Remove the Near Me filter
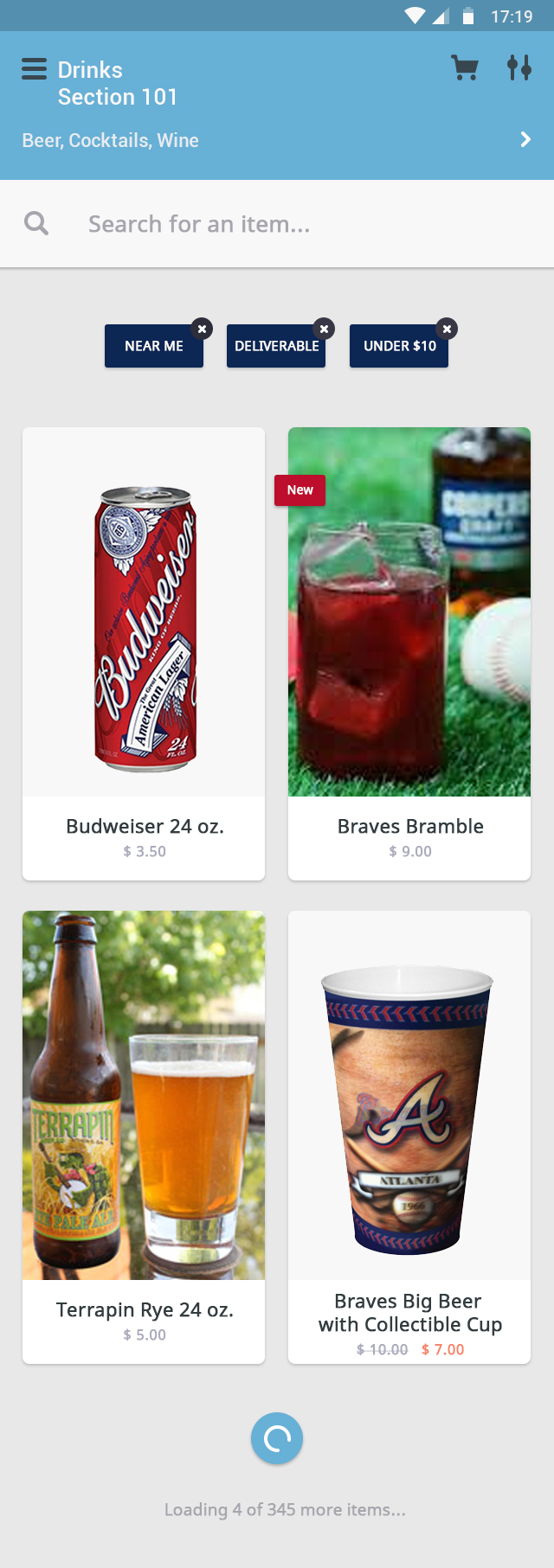Viewport: 554px width, 1568px height. point(202,329)
